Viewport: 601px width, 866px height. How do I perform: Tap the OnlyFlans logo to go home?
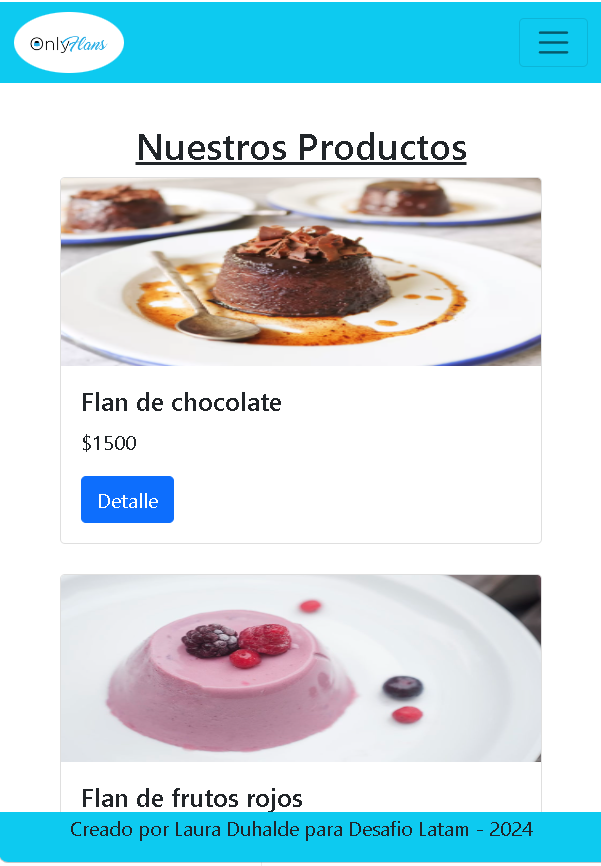pyautogui.click(x=69, y=43)
